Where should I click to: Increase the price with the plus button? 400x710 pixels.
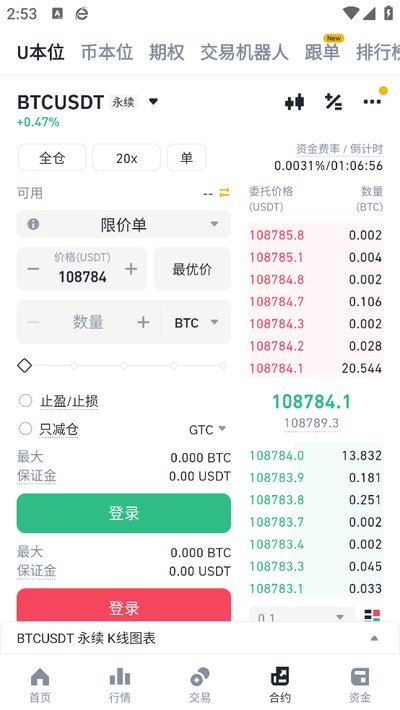(x=131, y=269)
